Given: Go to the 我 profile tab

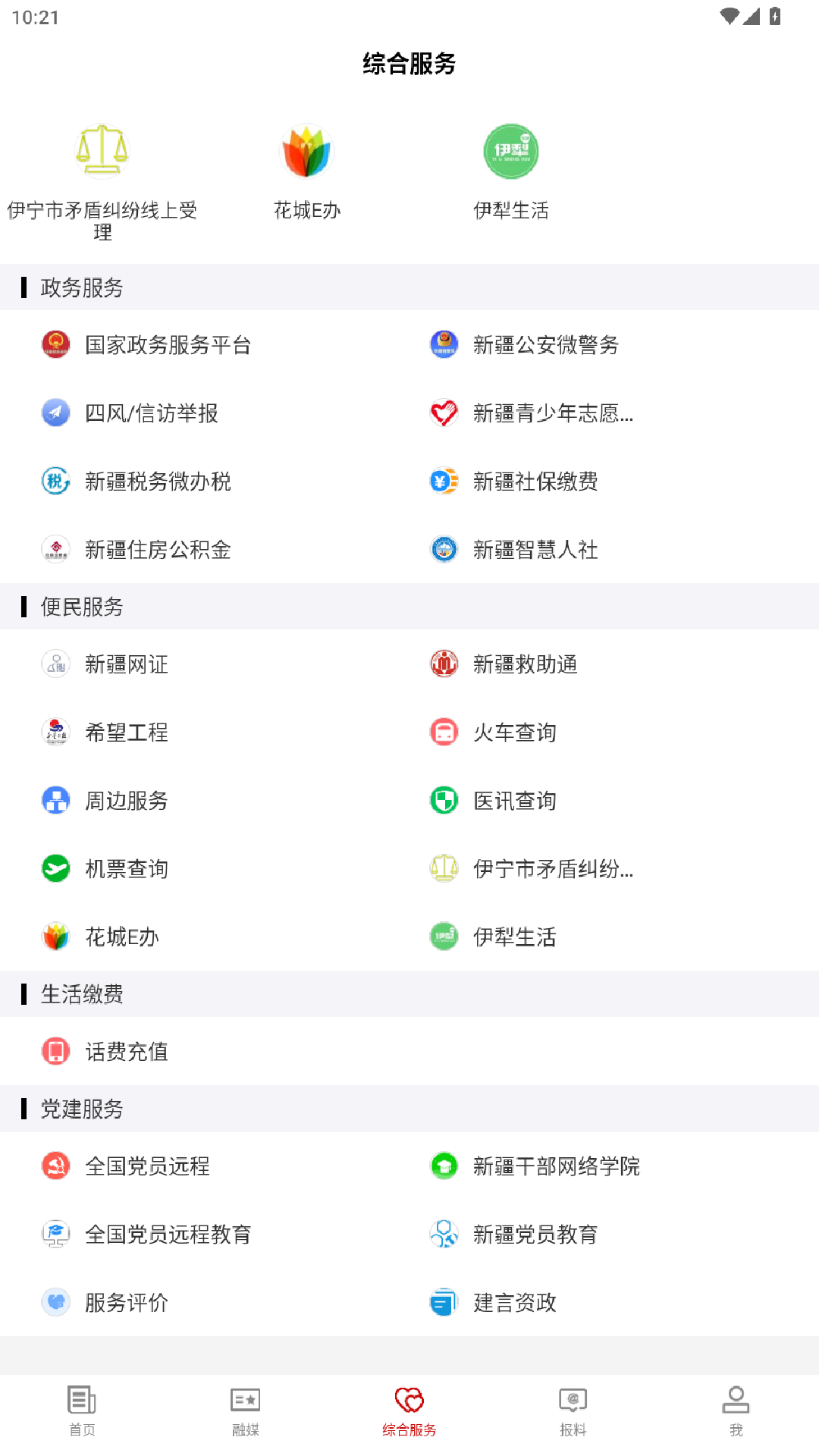Looking at the screenshot, I should tap(736, 1411).
